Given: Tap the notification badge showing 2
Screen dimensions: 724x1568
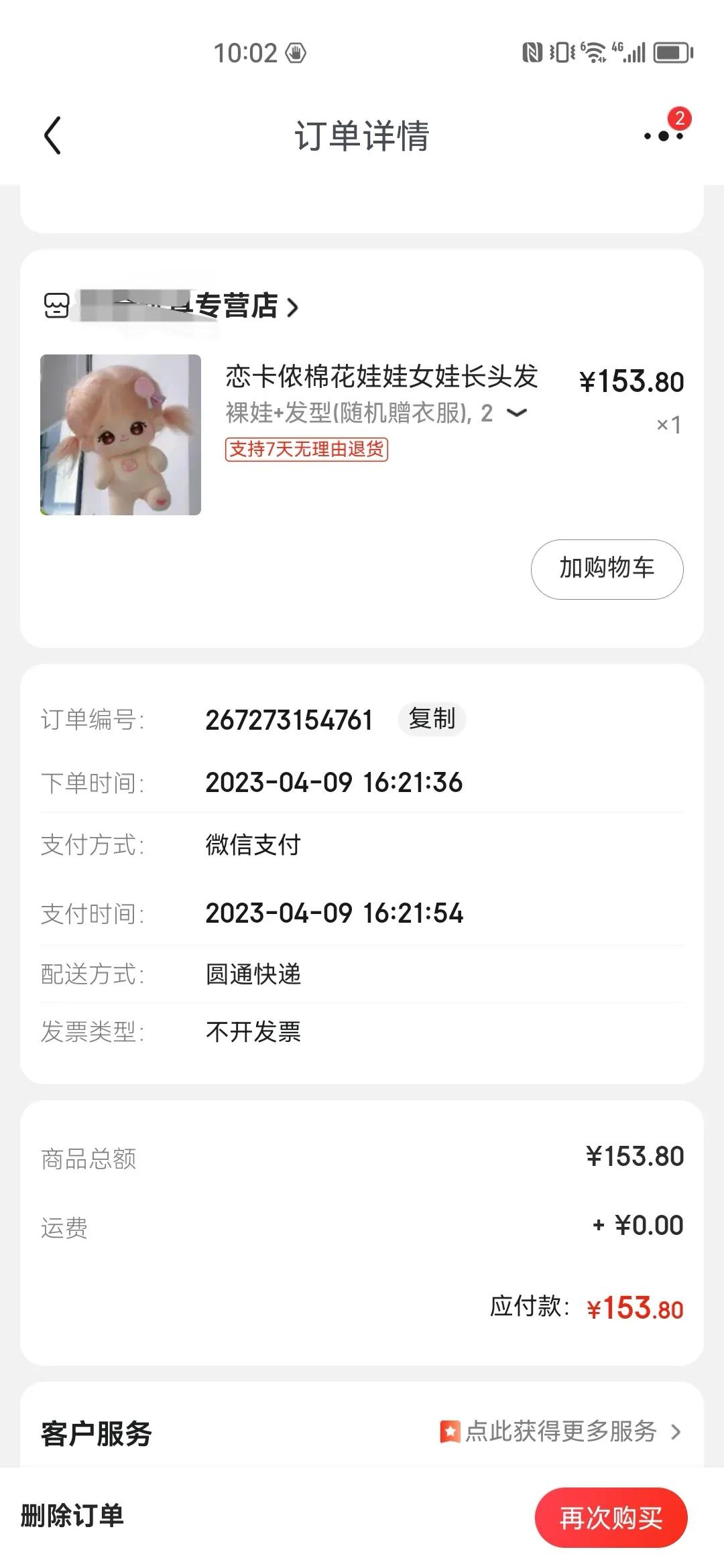Looking at the screenshot, I should pos(678,117).
